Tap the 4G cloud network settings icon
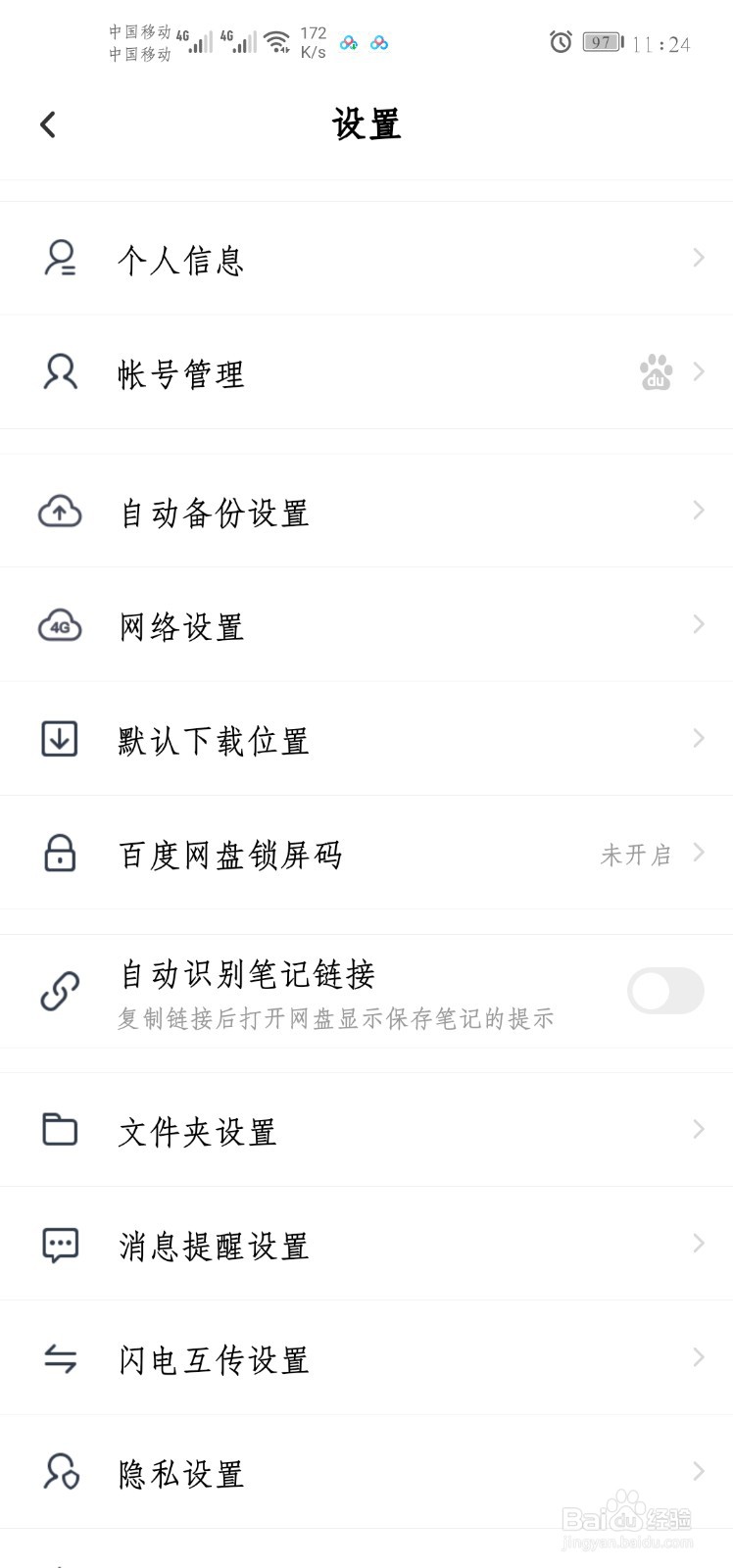The width and height of the screenshot is (733, 1568). pos(59,625)
